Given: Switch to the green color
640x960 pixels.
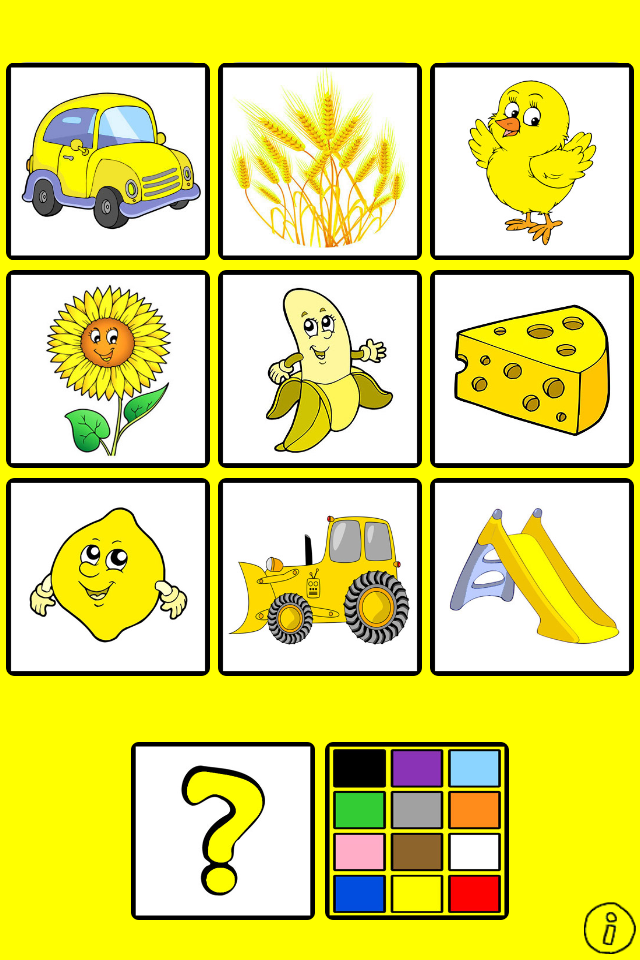Looking at the screenshot, I should pos(359,810).
